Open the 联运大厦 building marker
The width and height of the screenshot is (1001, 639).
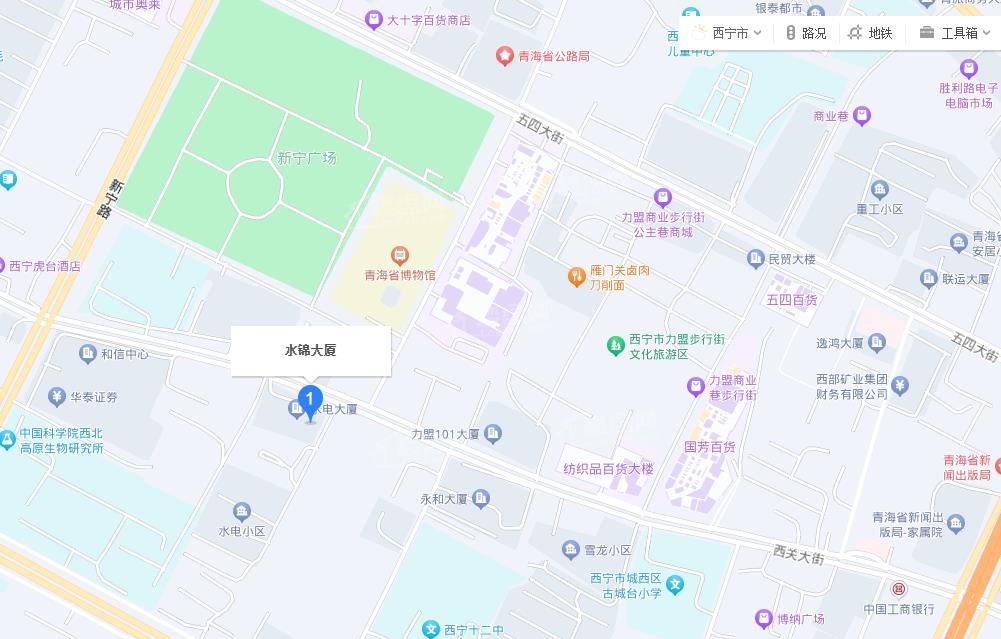[929, 279]
